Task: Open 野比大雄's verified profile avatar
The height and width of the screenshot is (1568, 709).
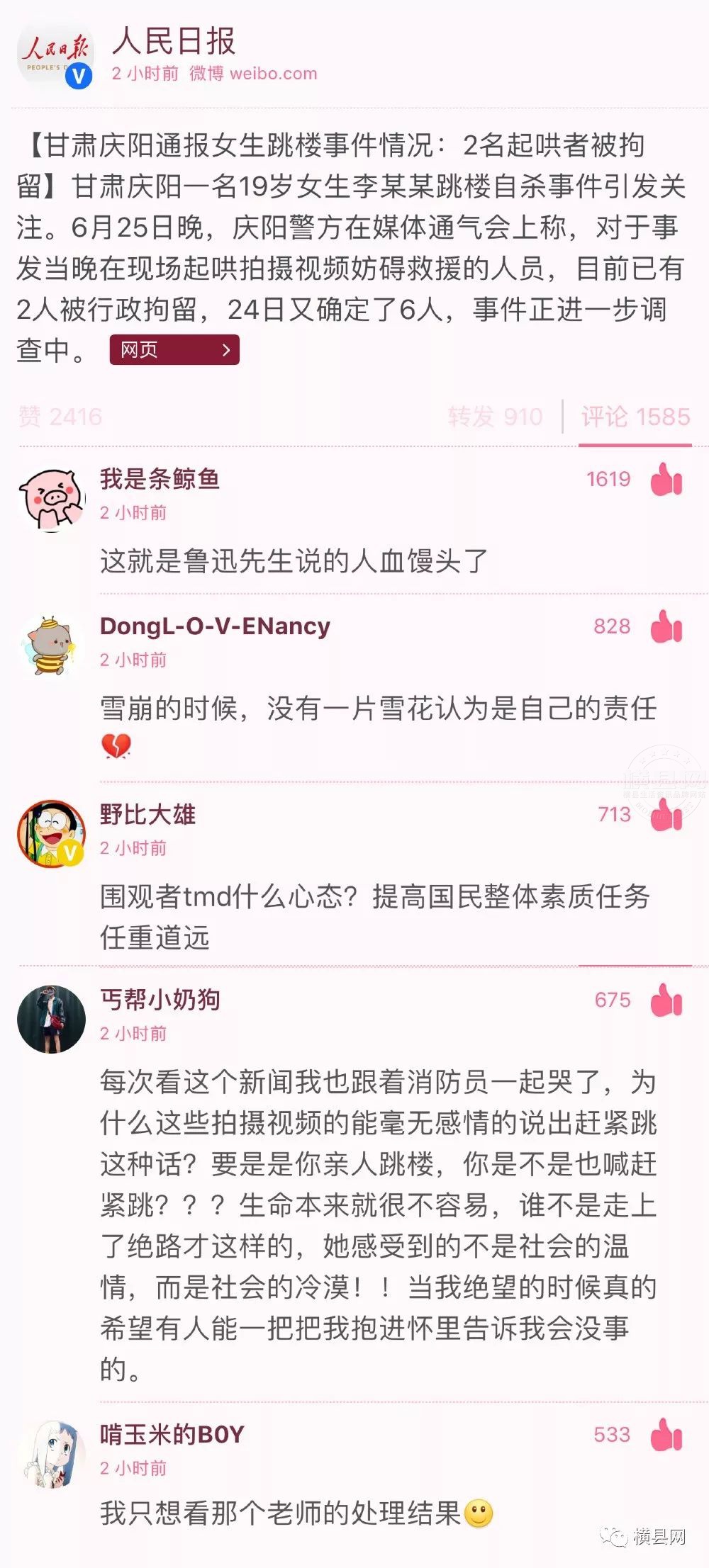Action: pos(51,834)
